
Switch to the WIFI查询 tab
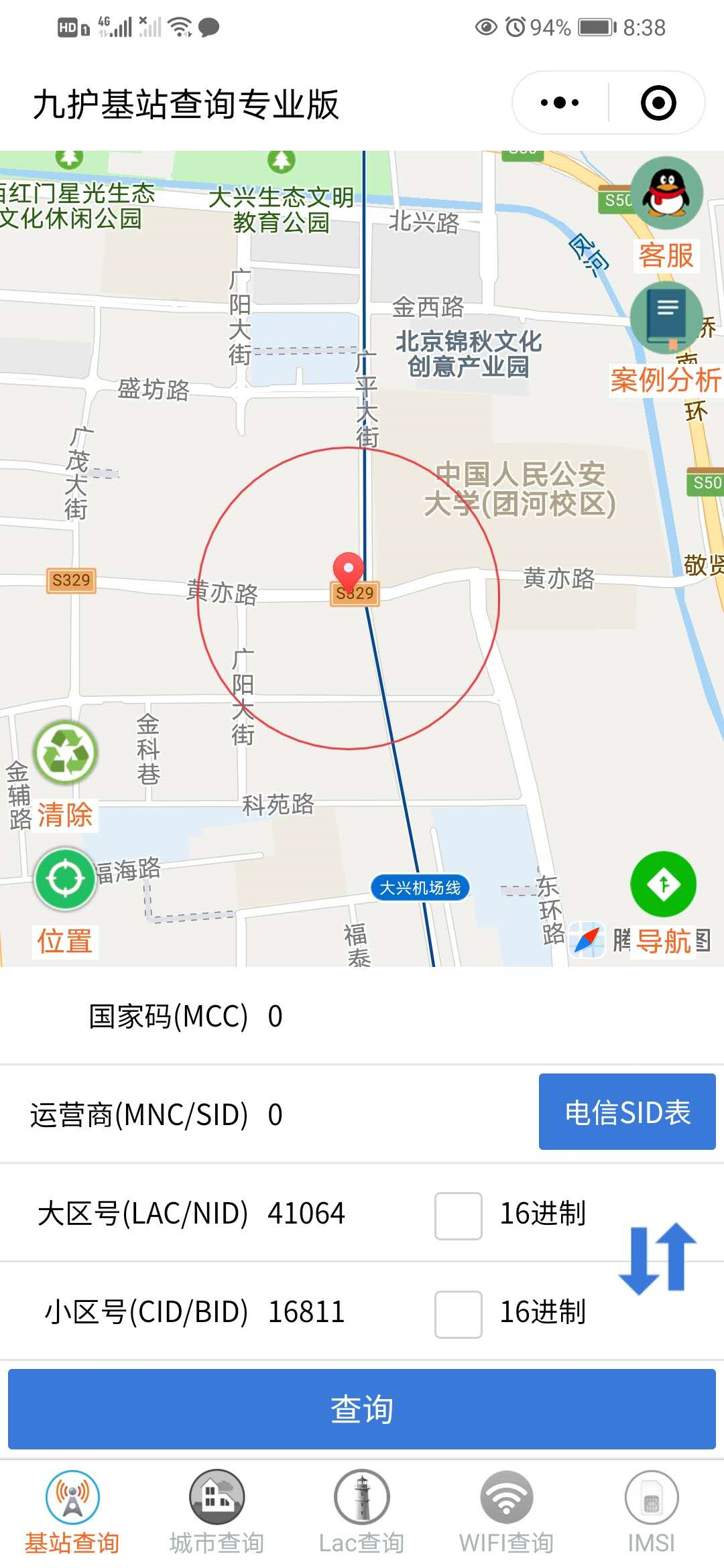(506, 1512)
